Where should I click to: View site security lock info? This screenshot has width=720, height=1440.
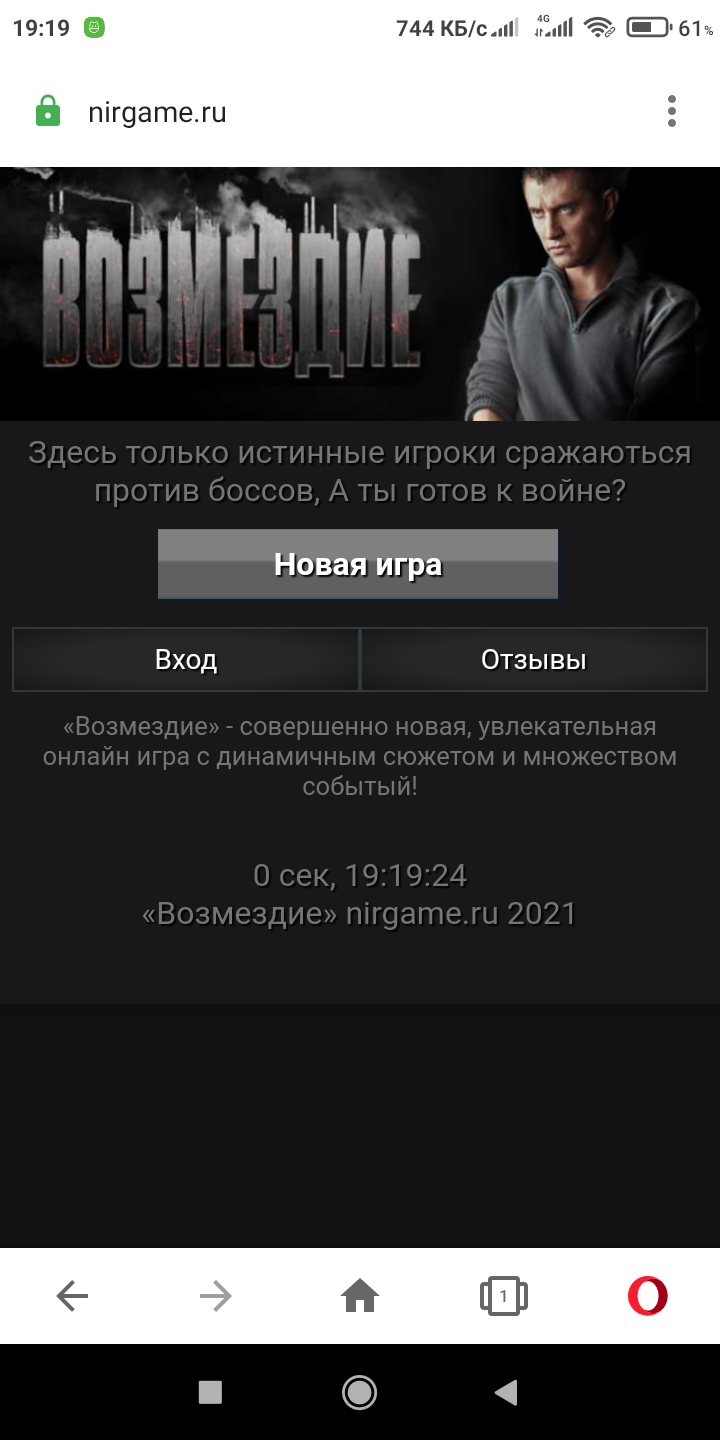tap(48, 111)
